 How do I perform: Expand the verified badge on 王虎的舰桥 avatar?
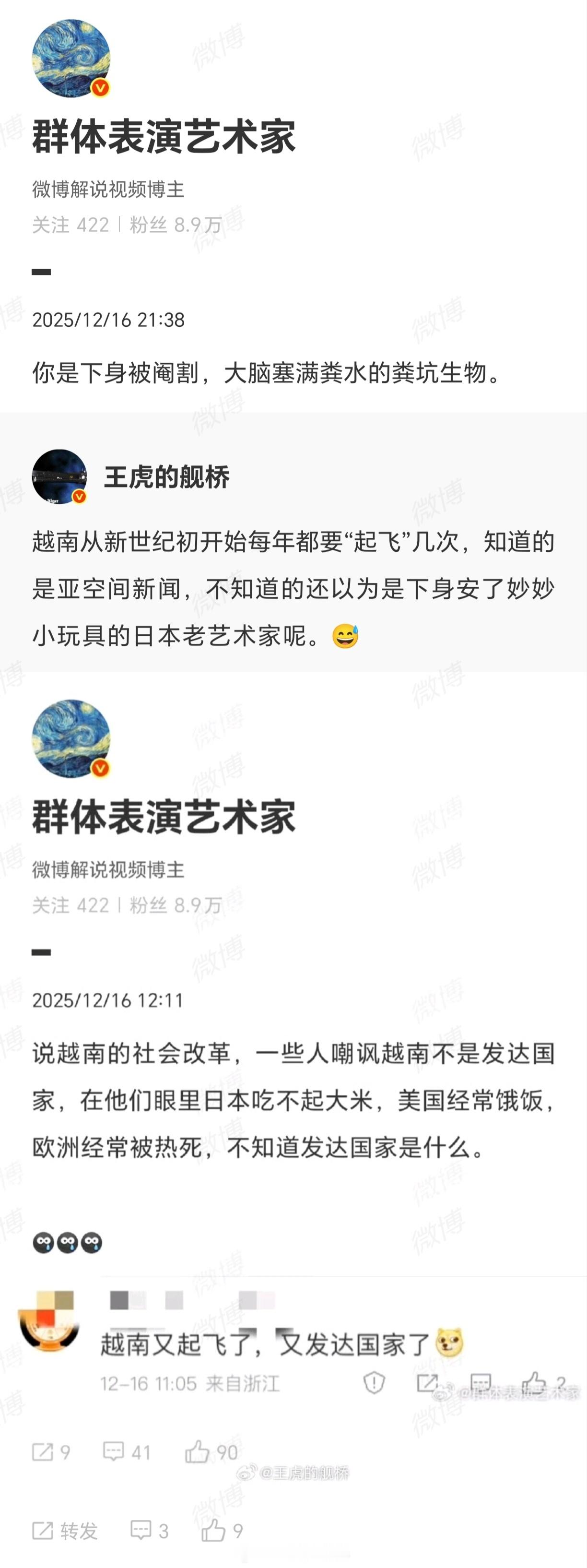pyautogui.click(x=79, y=497)
